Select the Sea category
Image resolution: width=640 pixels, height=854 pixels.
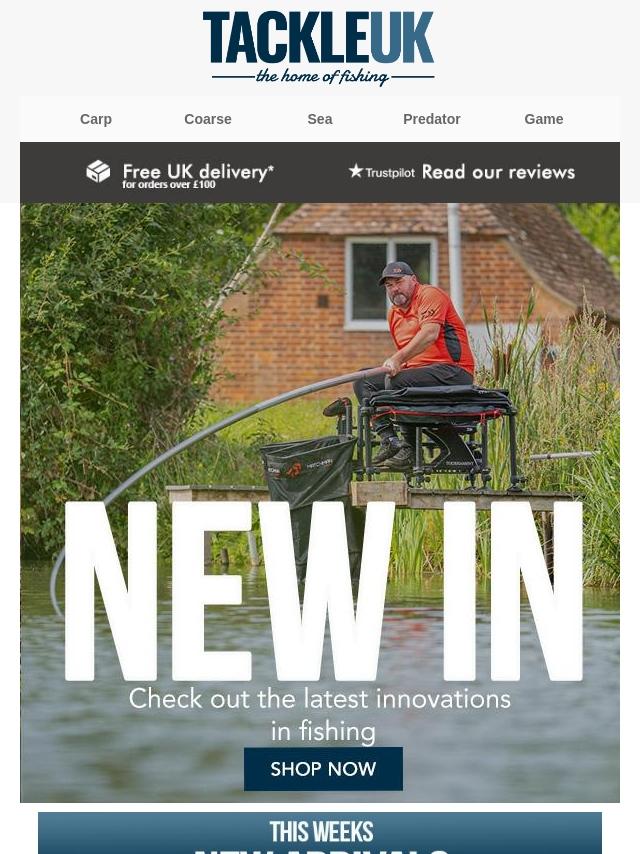320,119
